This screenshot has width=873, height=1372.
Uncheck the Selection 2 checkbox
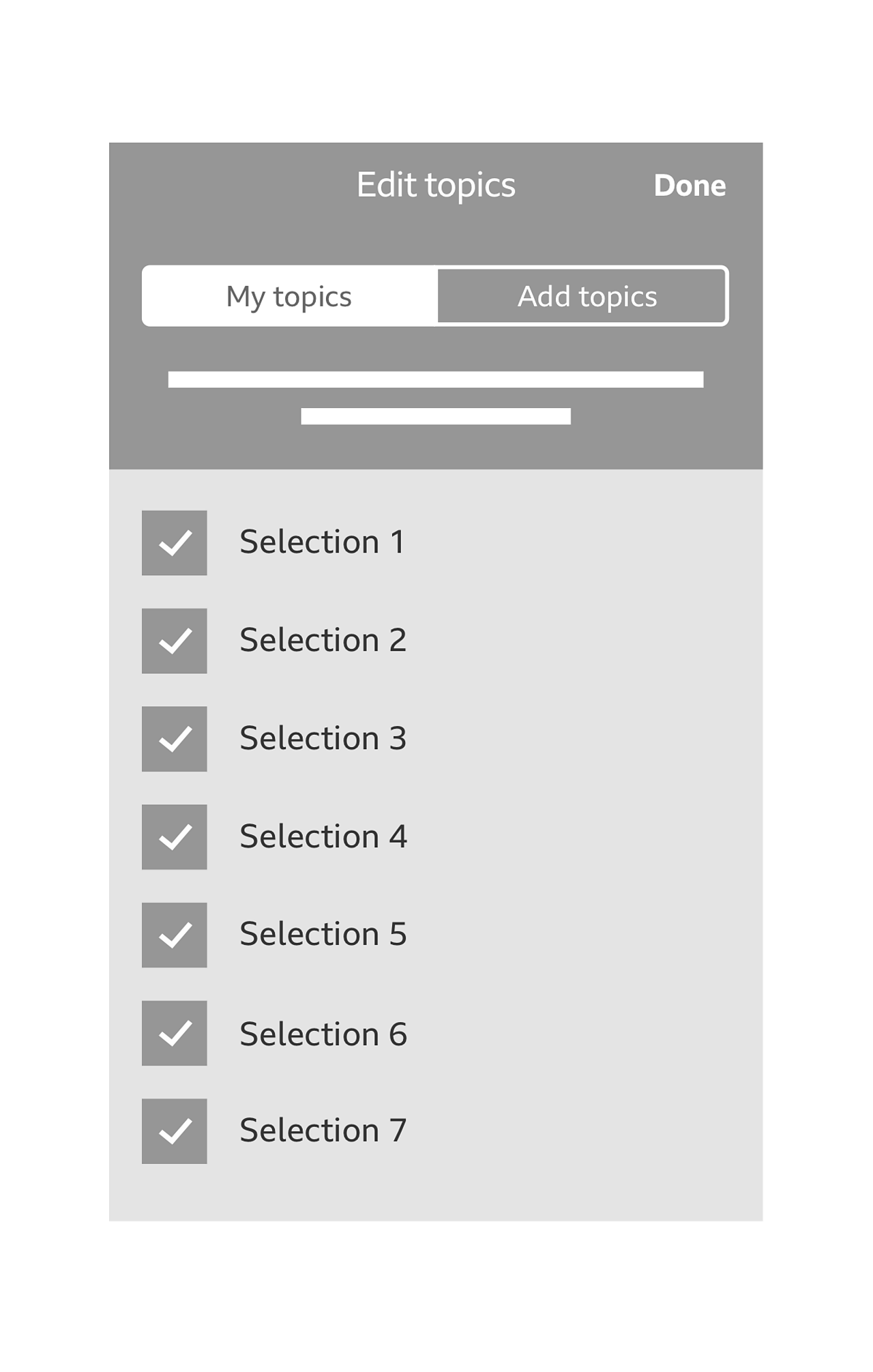[x=175, y=641]
